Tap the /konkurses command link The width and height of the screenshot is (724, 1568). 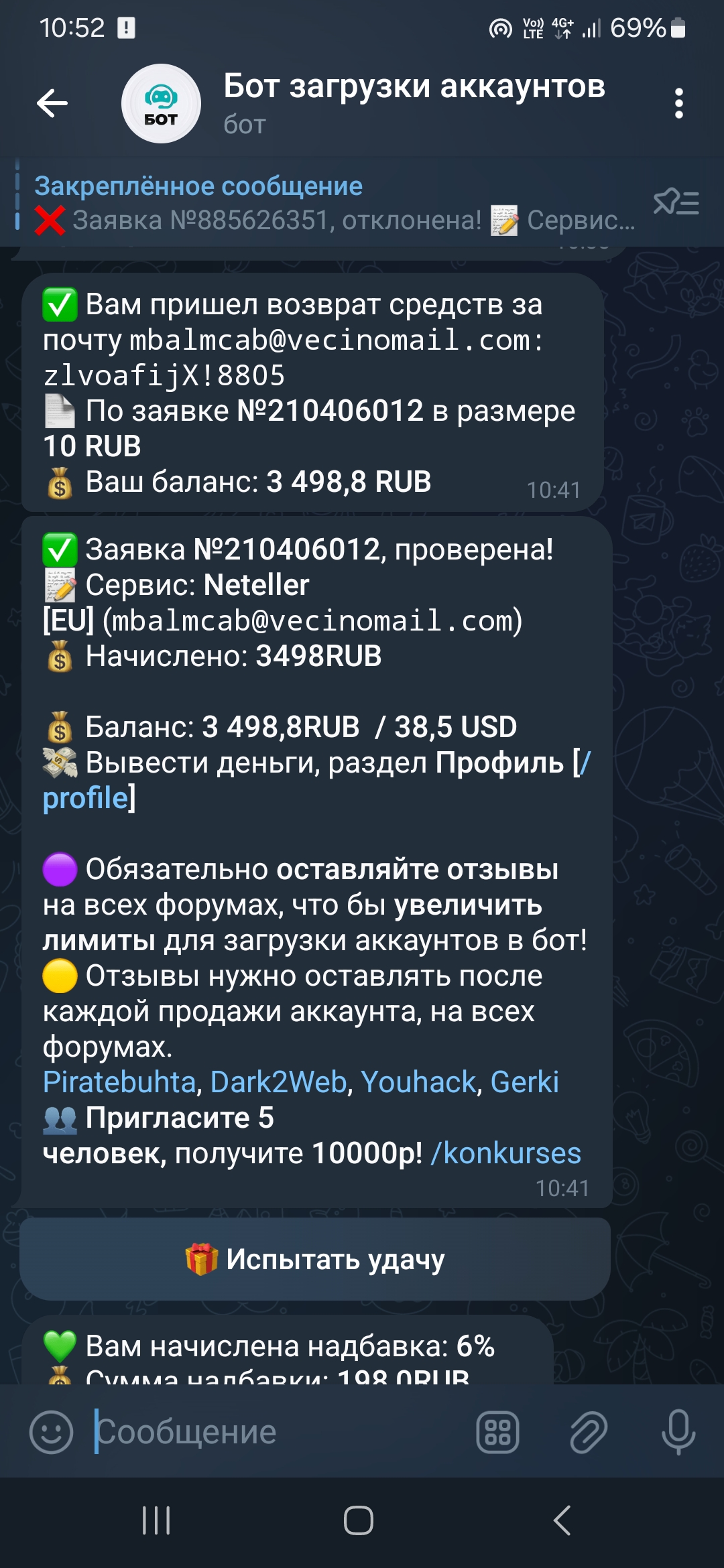click(505, 1153)
